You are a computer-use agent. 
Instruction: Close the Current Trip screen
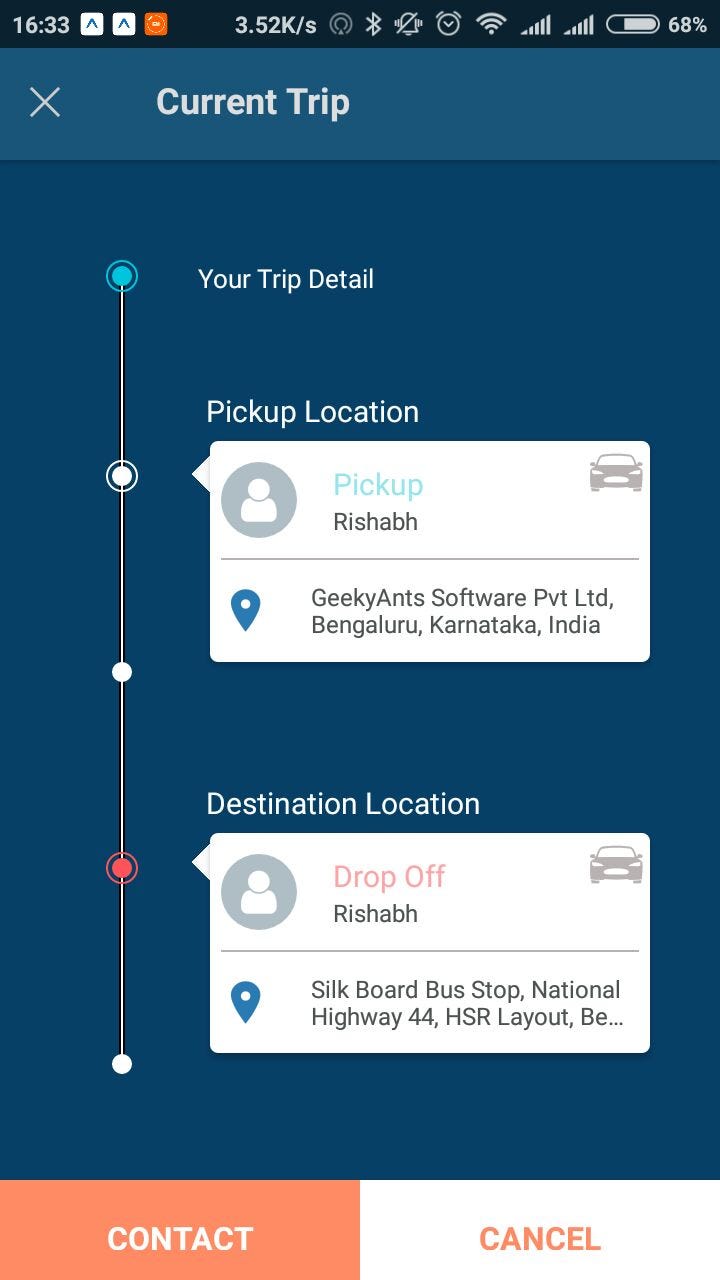45,102
